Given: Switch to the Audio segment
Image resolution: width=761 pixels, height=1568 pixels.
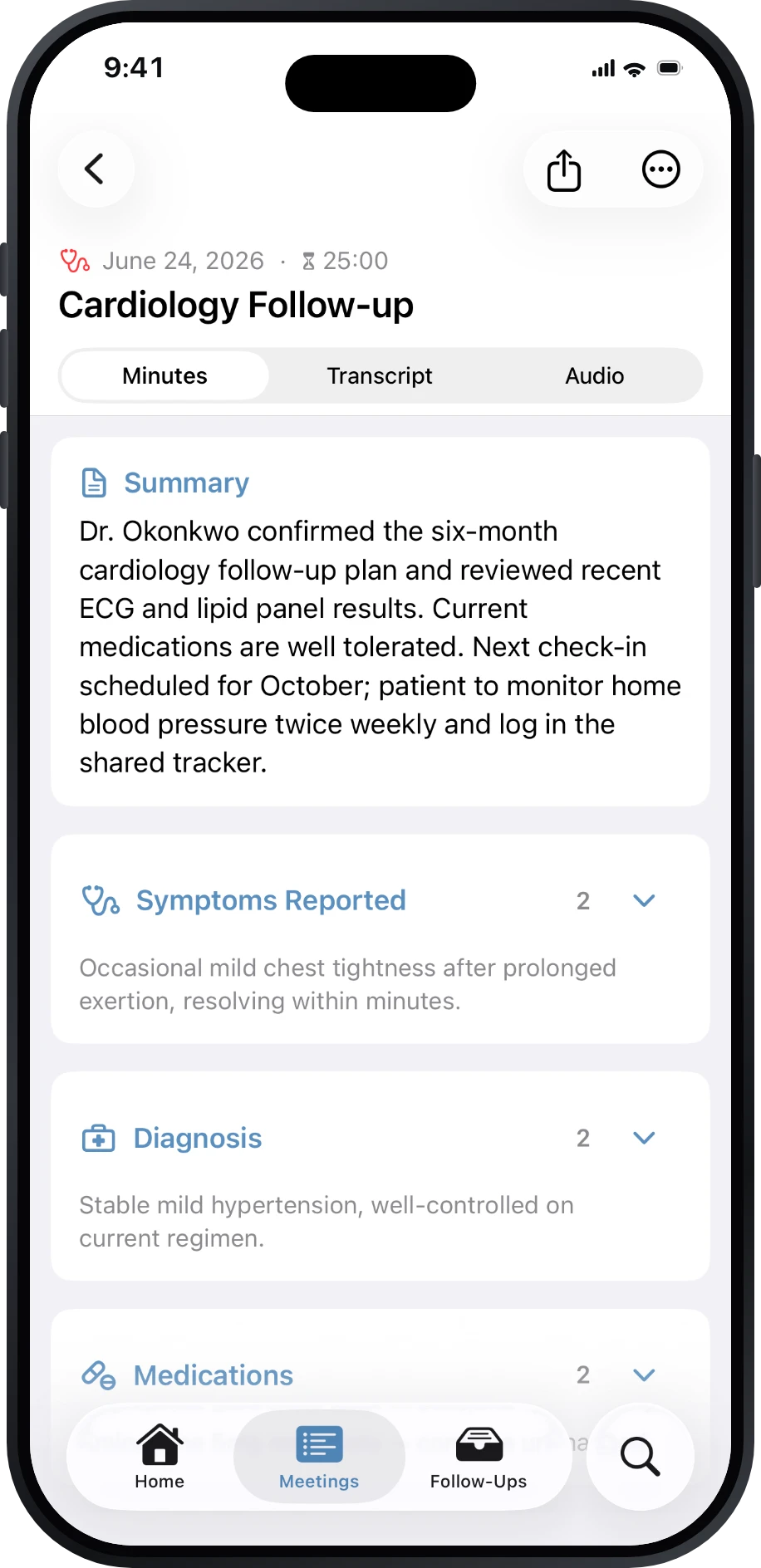Looking at the screenshot, I should [x=595, y=375].
